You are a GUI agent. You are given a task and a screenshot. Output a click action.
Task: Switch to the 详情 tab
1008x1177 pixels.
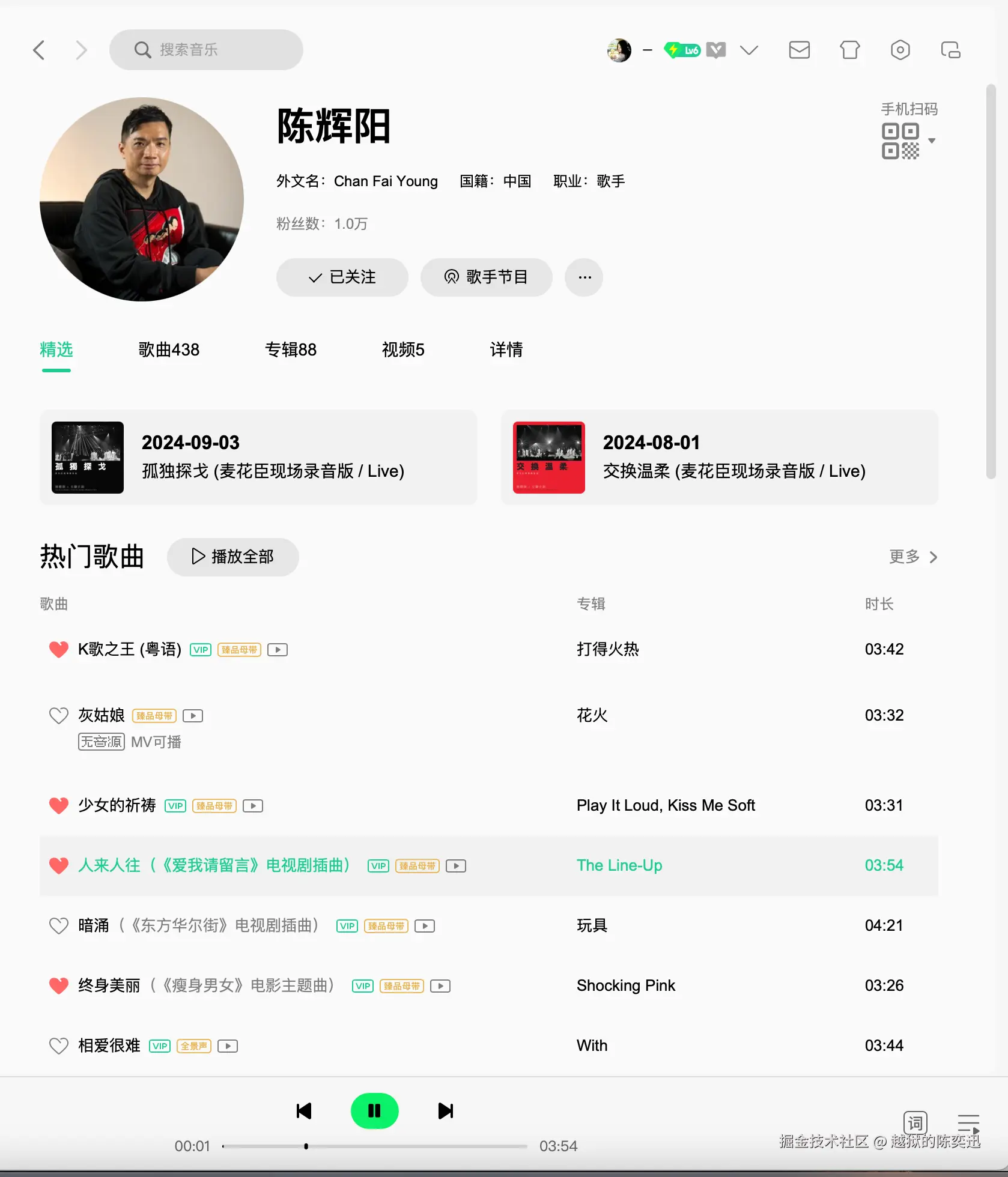(x=506, y=349)
